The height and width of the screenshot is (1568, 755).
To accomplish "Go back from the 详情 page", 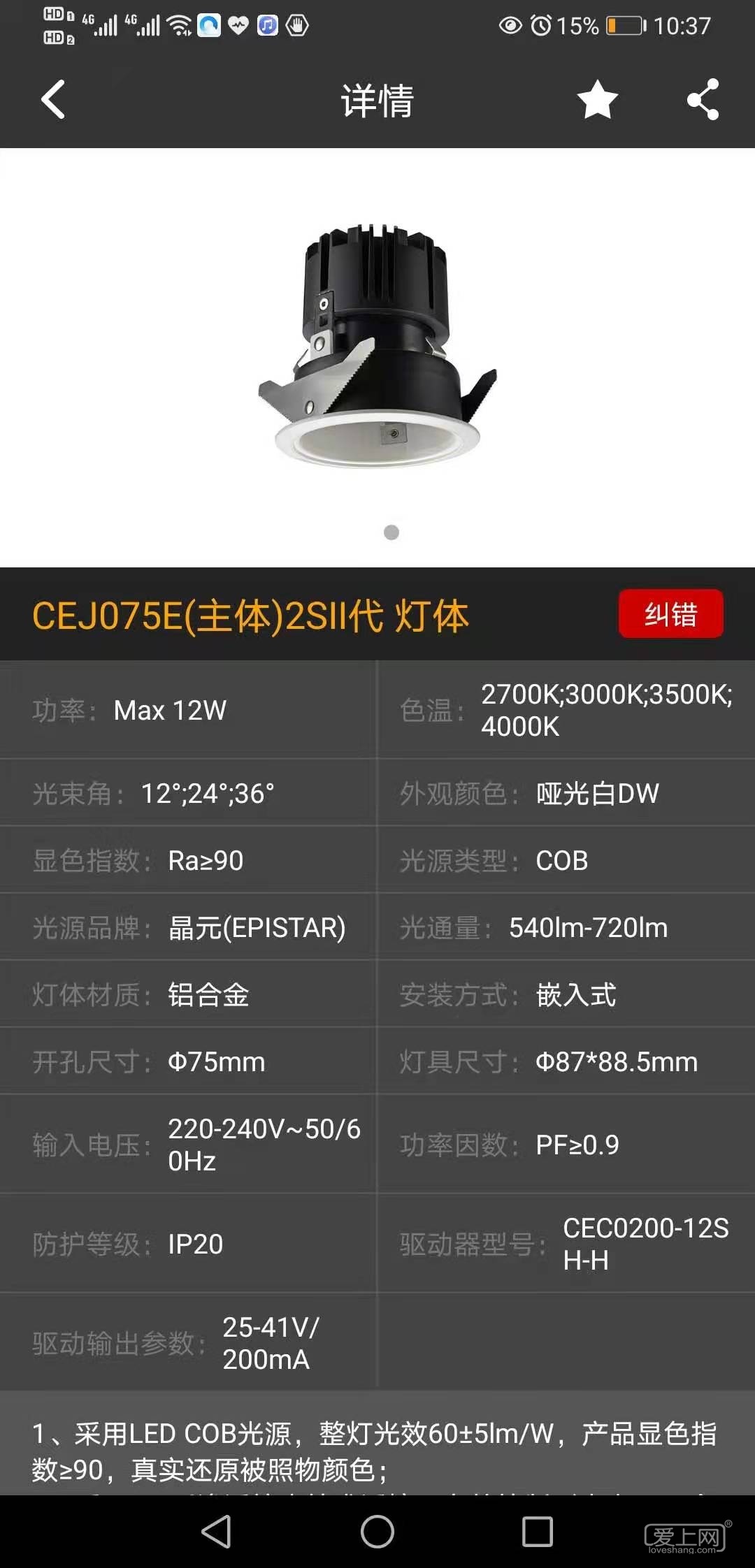I will (53, 99).
